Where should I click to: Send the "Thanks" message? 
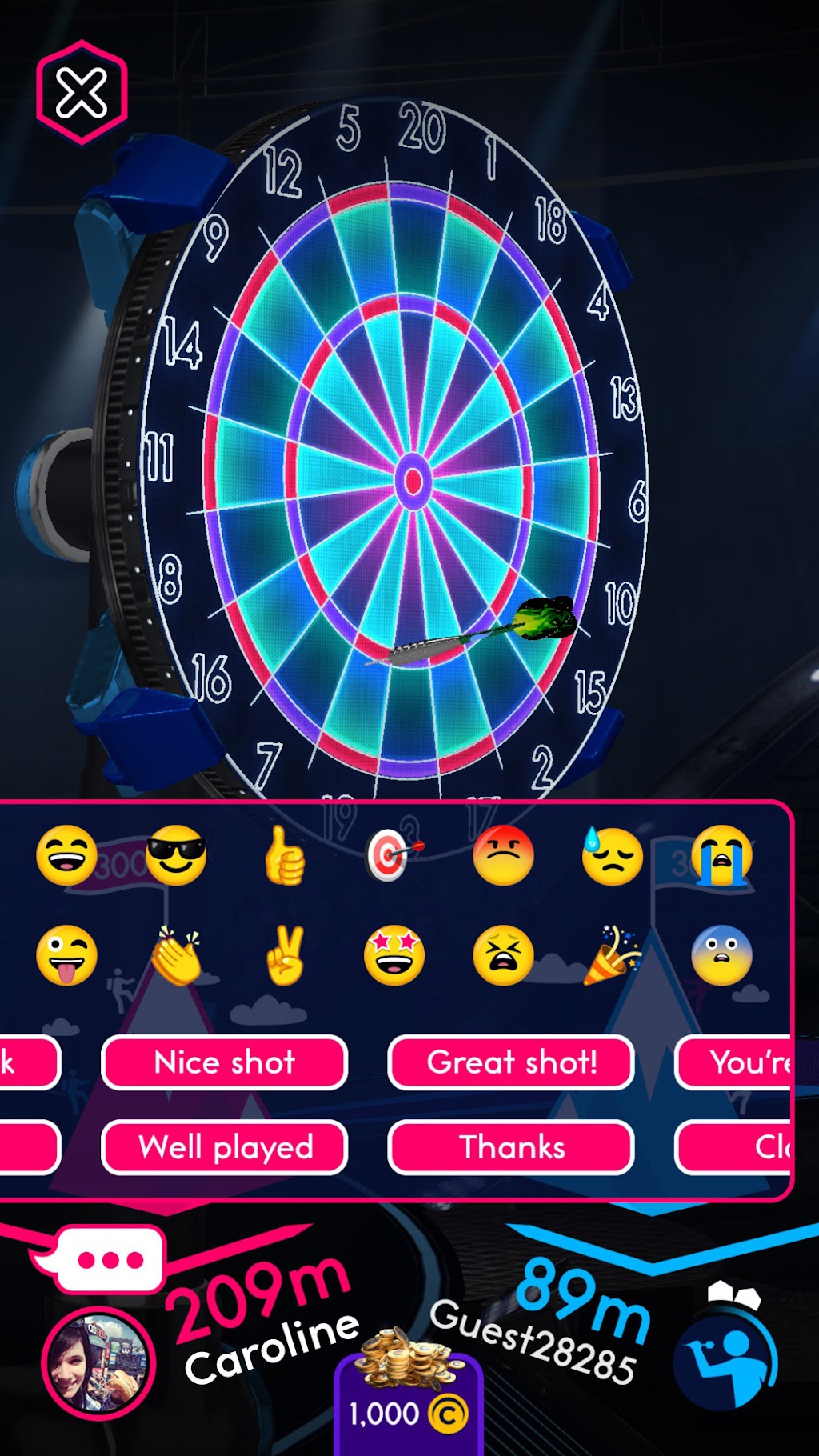click(x=511, y=1147)
